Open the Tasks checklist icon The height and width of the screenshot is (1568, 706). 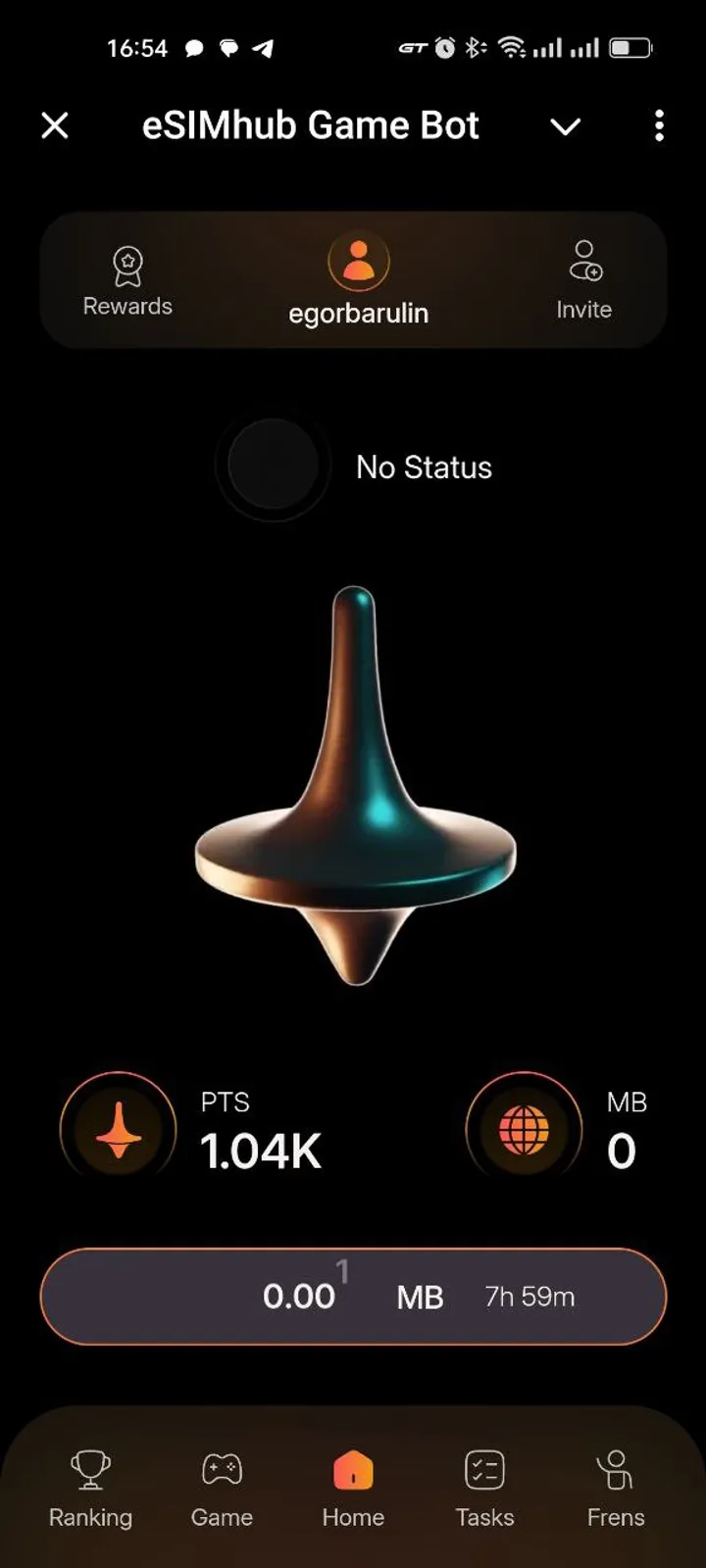click(484, 1467)
